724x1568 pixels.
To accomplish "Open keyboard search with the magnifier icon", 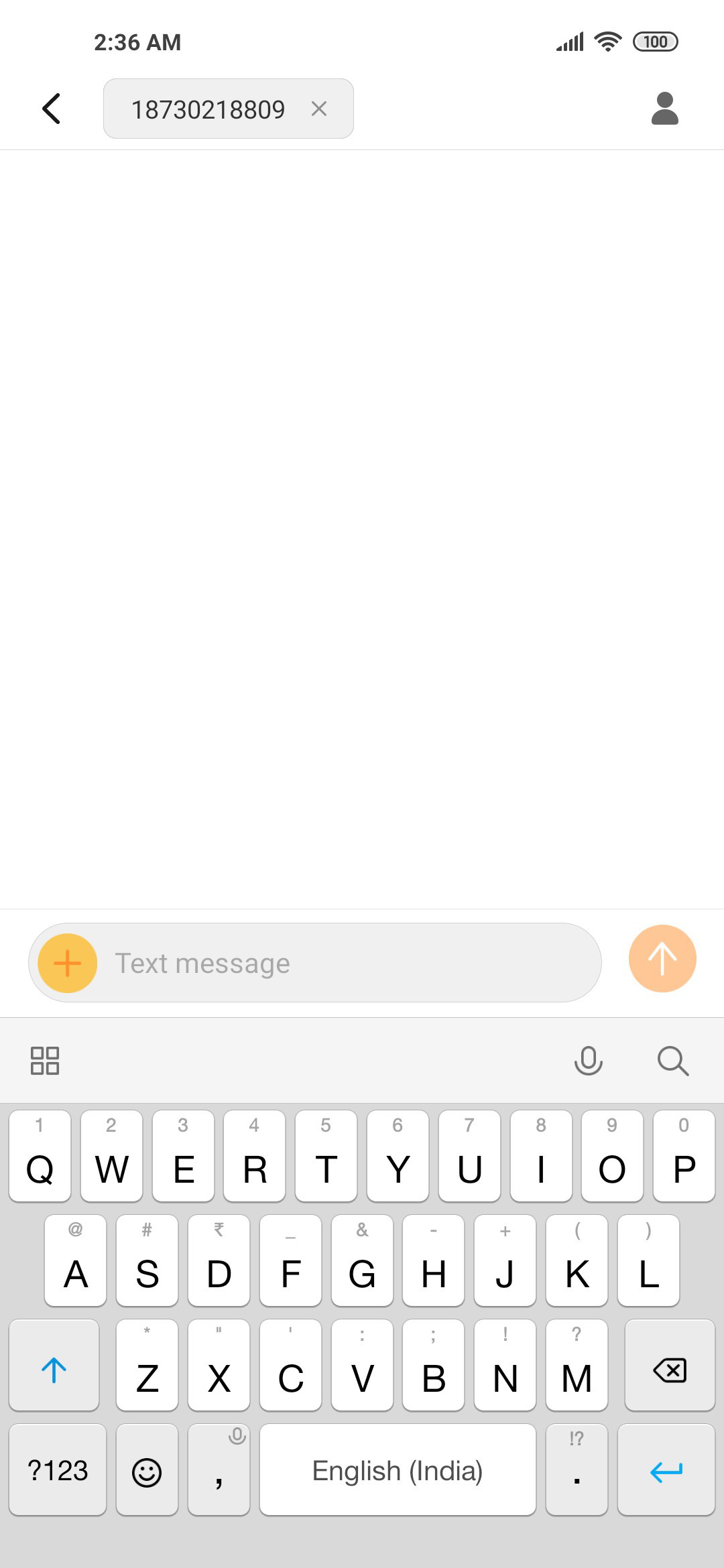I will coord(673,1061).
